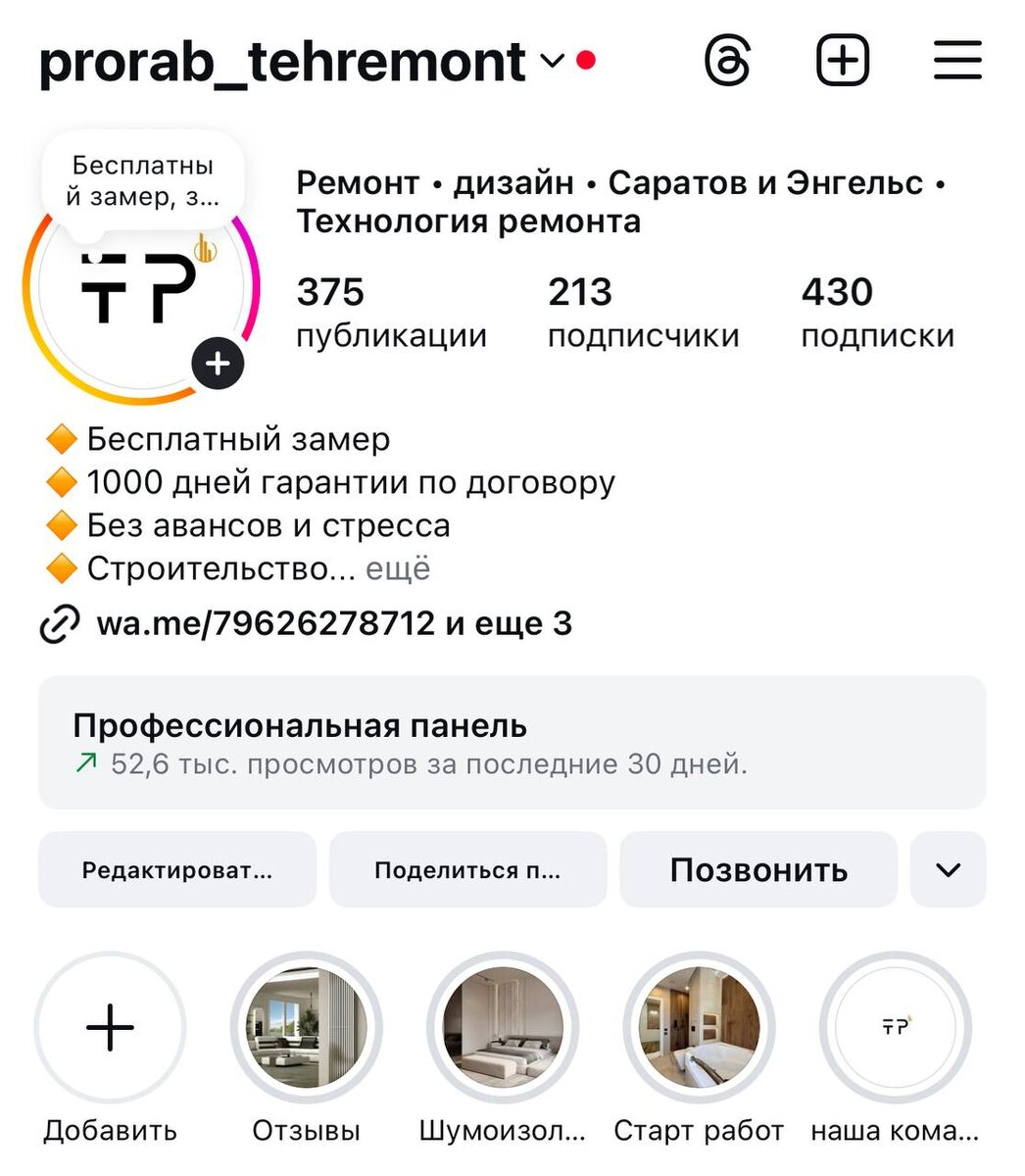The width and height of the screenshot is (1025, 1176).
Task: Add a story using the avatar plus badge
Action: [x=218, y=365]
